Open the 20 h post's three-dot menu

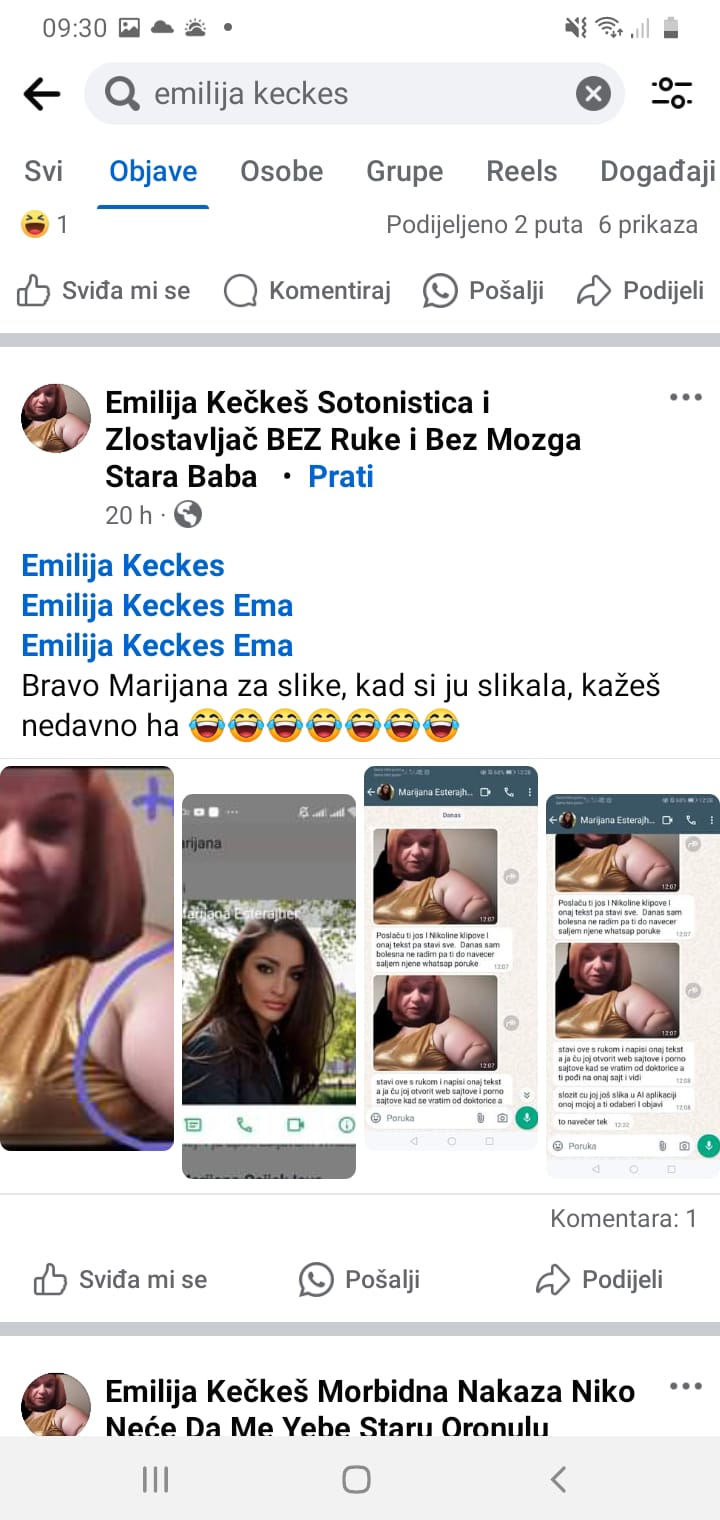click(685, 398)
